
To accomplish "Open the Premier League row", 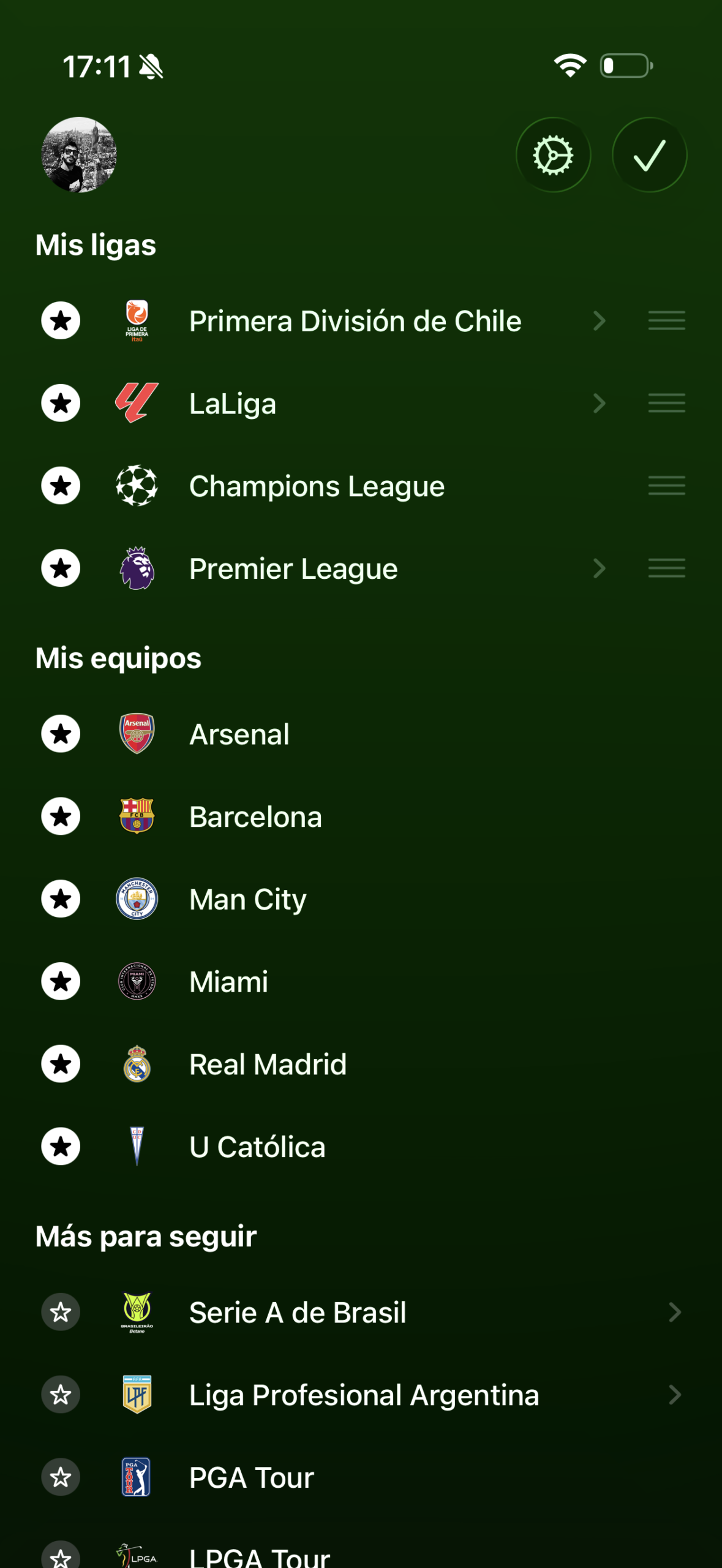I will coord(293,568).
